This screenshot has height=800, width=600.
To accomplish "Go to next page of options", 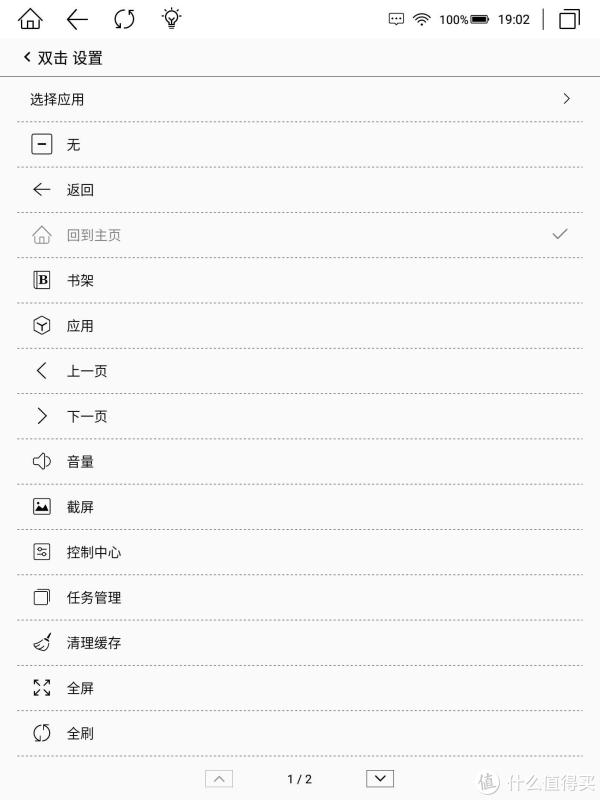I will pyautogui.click(x=379, y=778).
